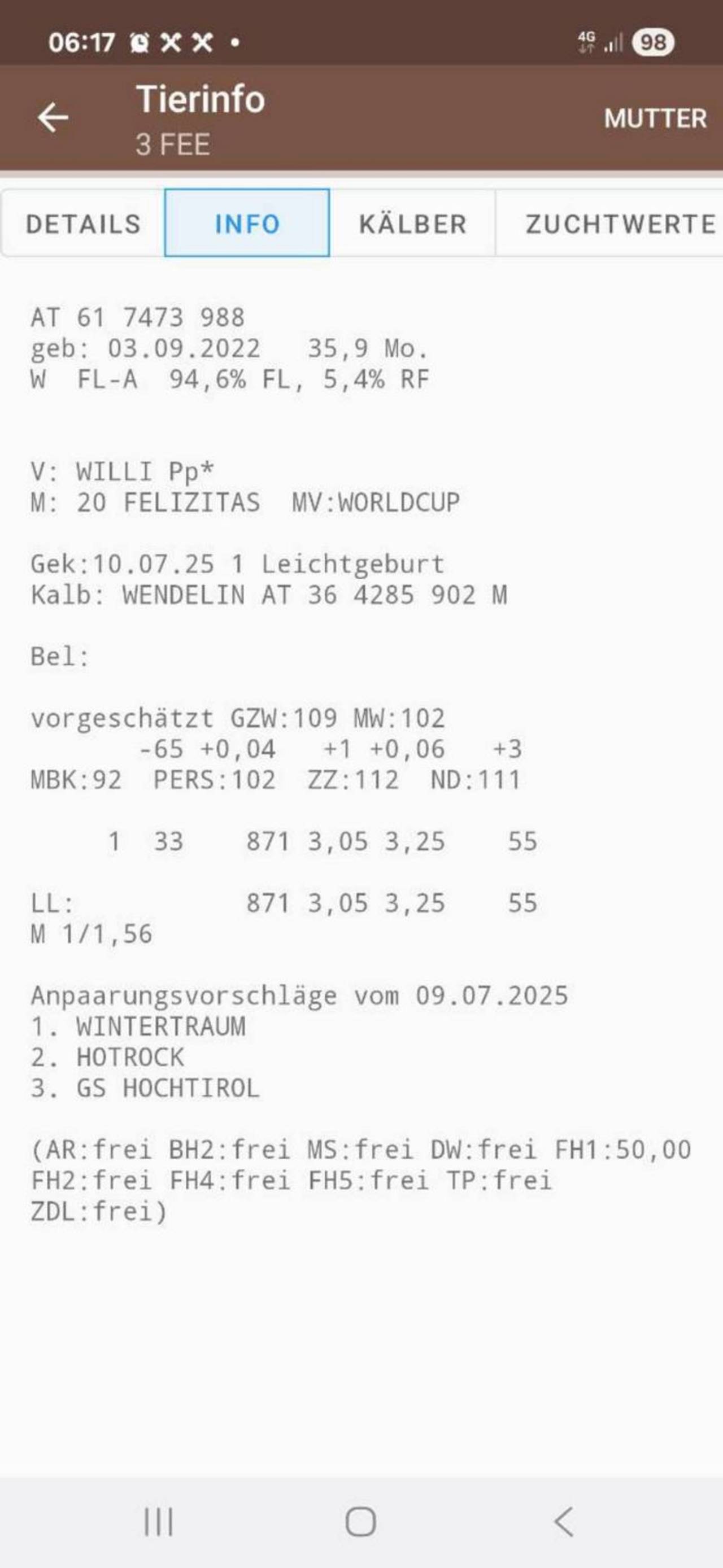
Task: Select the INFO tab
Action: (x=247, y=223)
